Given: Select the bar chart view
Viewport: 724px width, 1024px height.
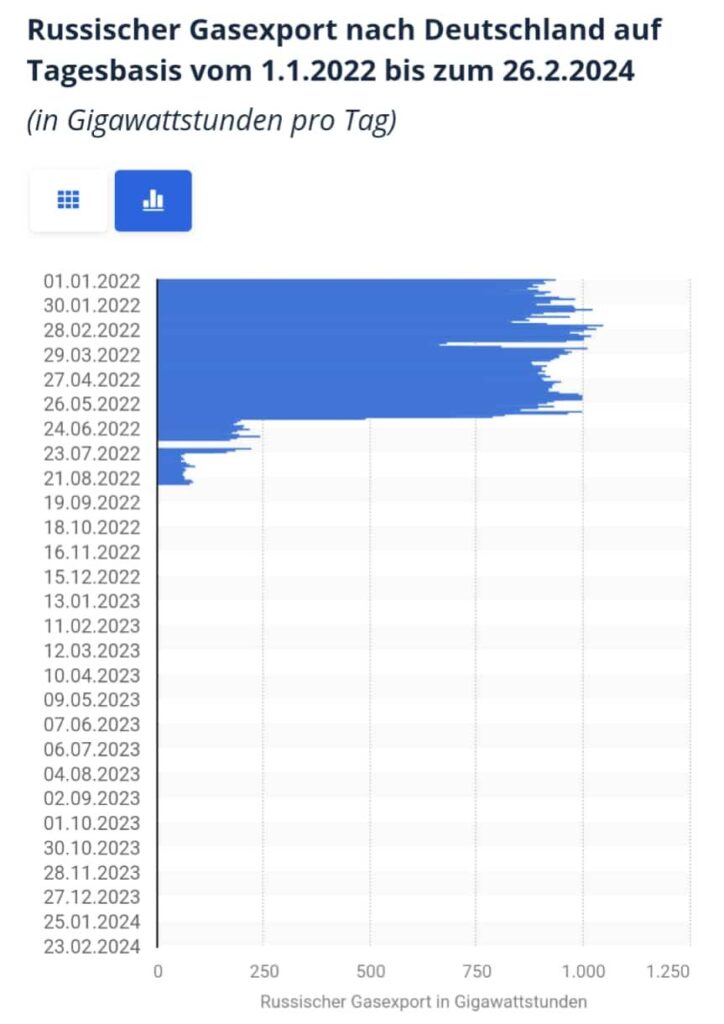Looking at the screenshot, I should pos(153,201).
